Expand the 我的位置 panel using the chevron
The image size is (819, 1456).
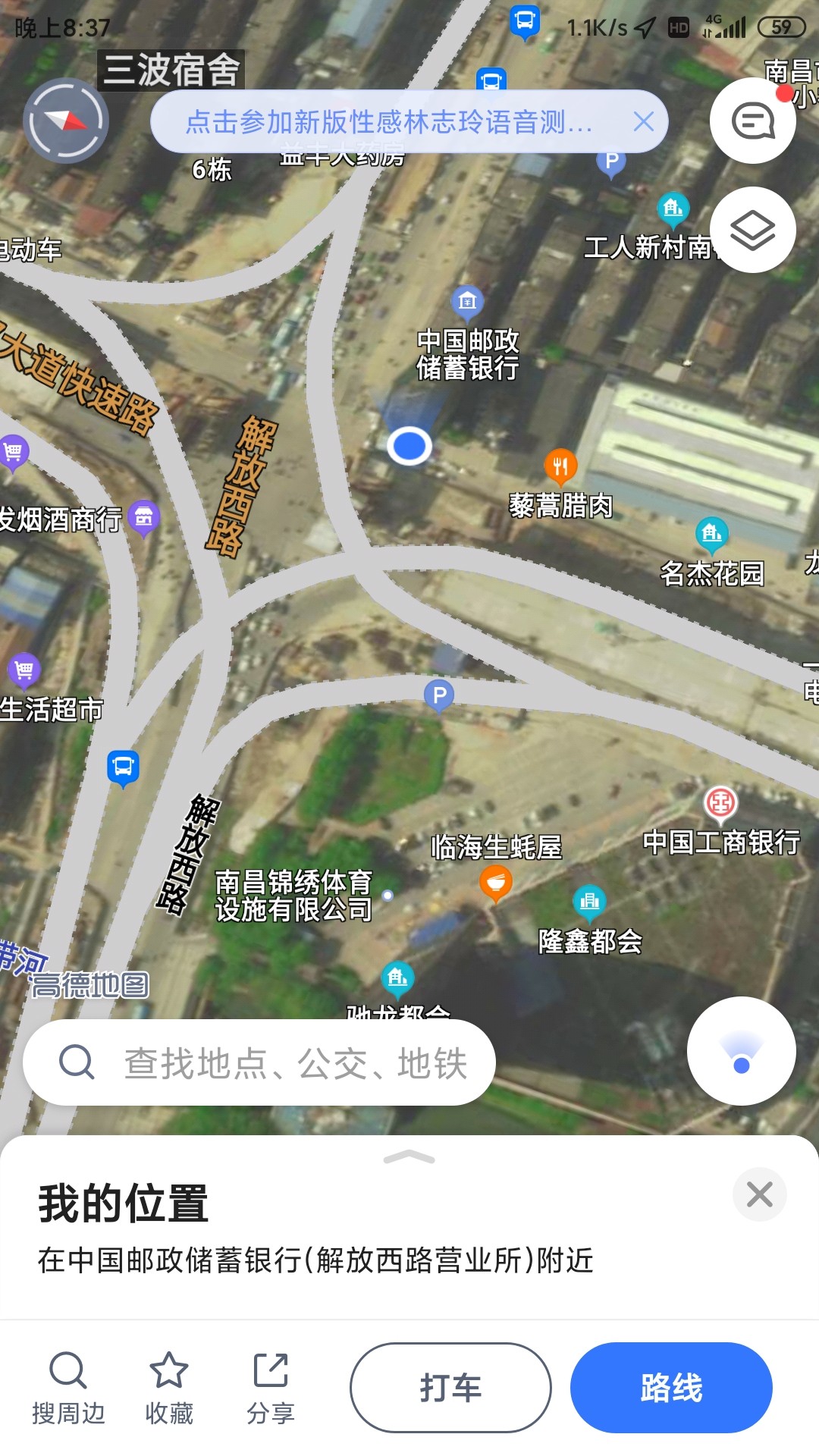pyautogui.click(x=409, y=1155)
